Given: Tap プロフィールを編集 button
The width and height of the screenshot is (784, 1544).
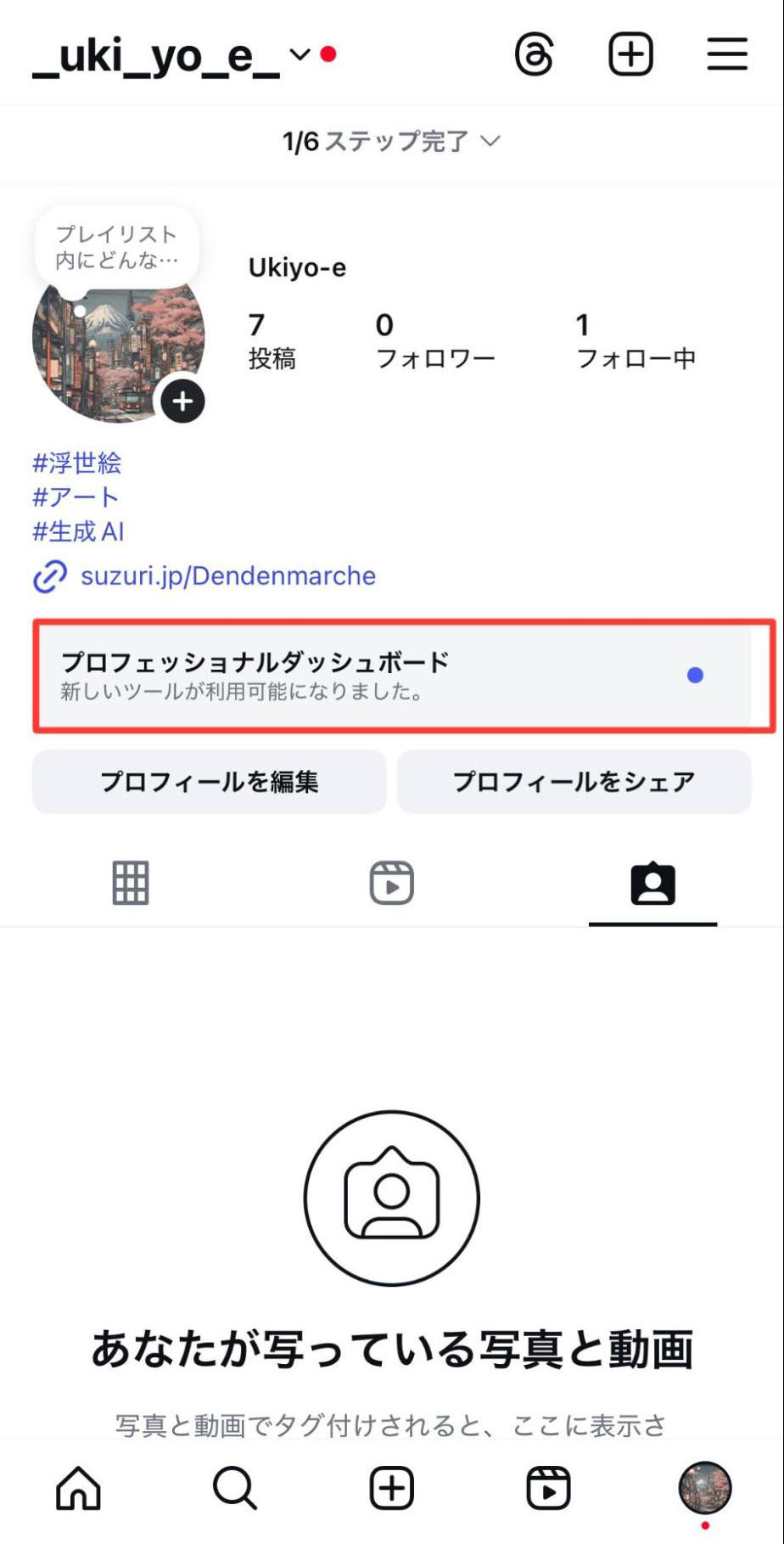Looking at the screenshot, I should click(209, 782).
